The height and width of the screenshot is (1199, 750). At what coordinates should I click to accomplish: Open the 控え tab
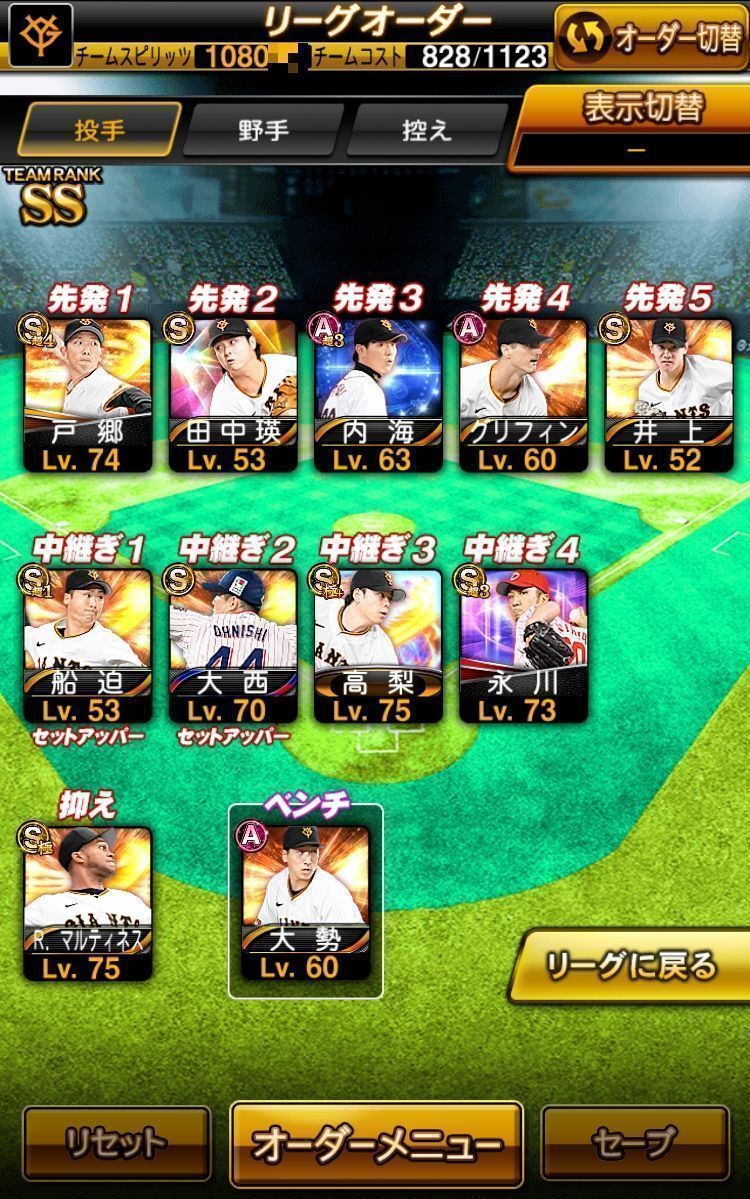click(427, 130)
